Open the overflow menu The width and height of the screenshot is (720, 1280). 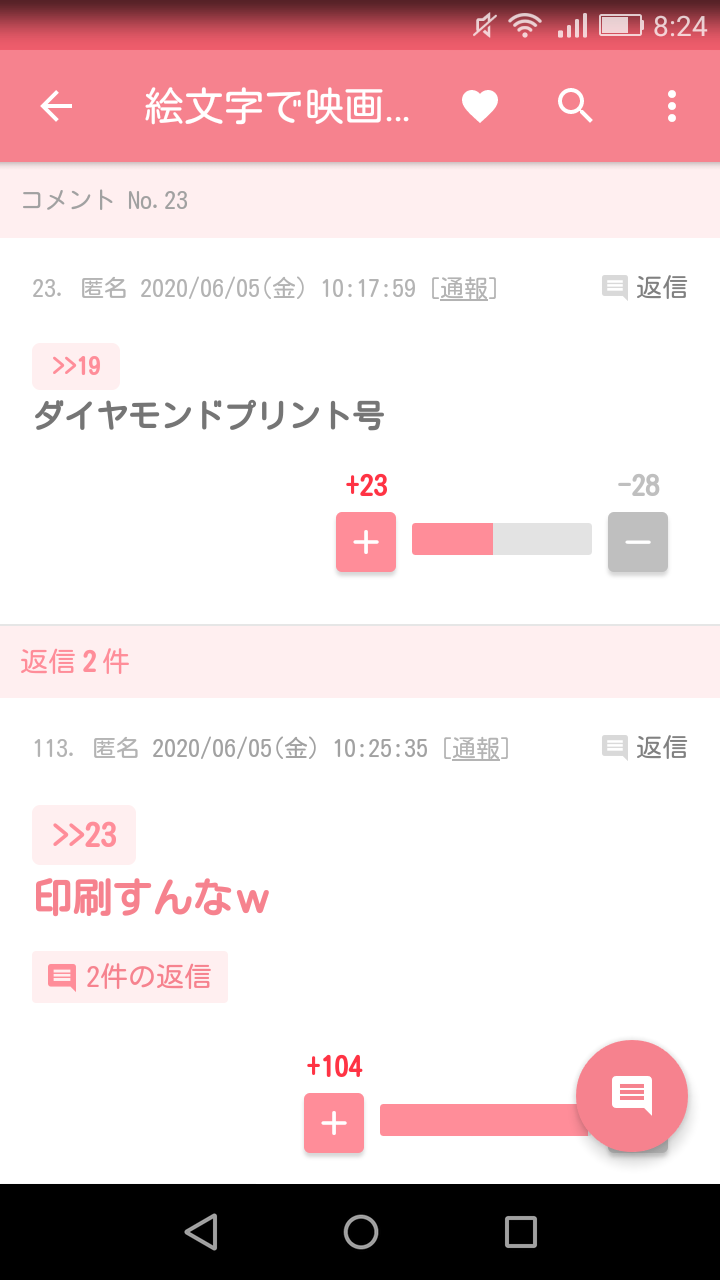coord(671,106)
